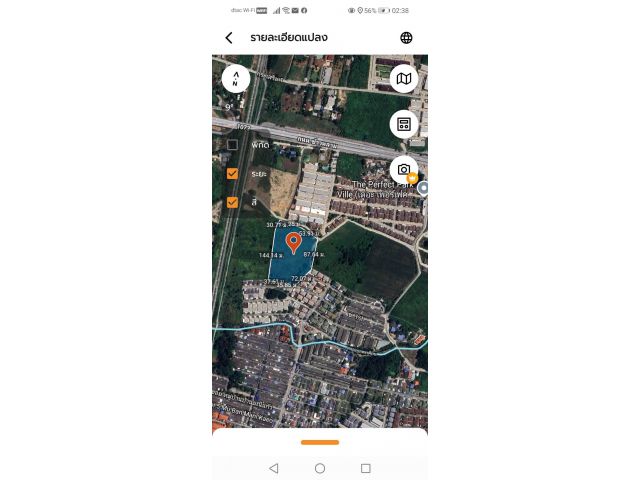
Task: Open the globe language icon
Action: click(x=406, y=38)
